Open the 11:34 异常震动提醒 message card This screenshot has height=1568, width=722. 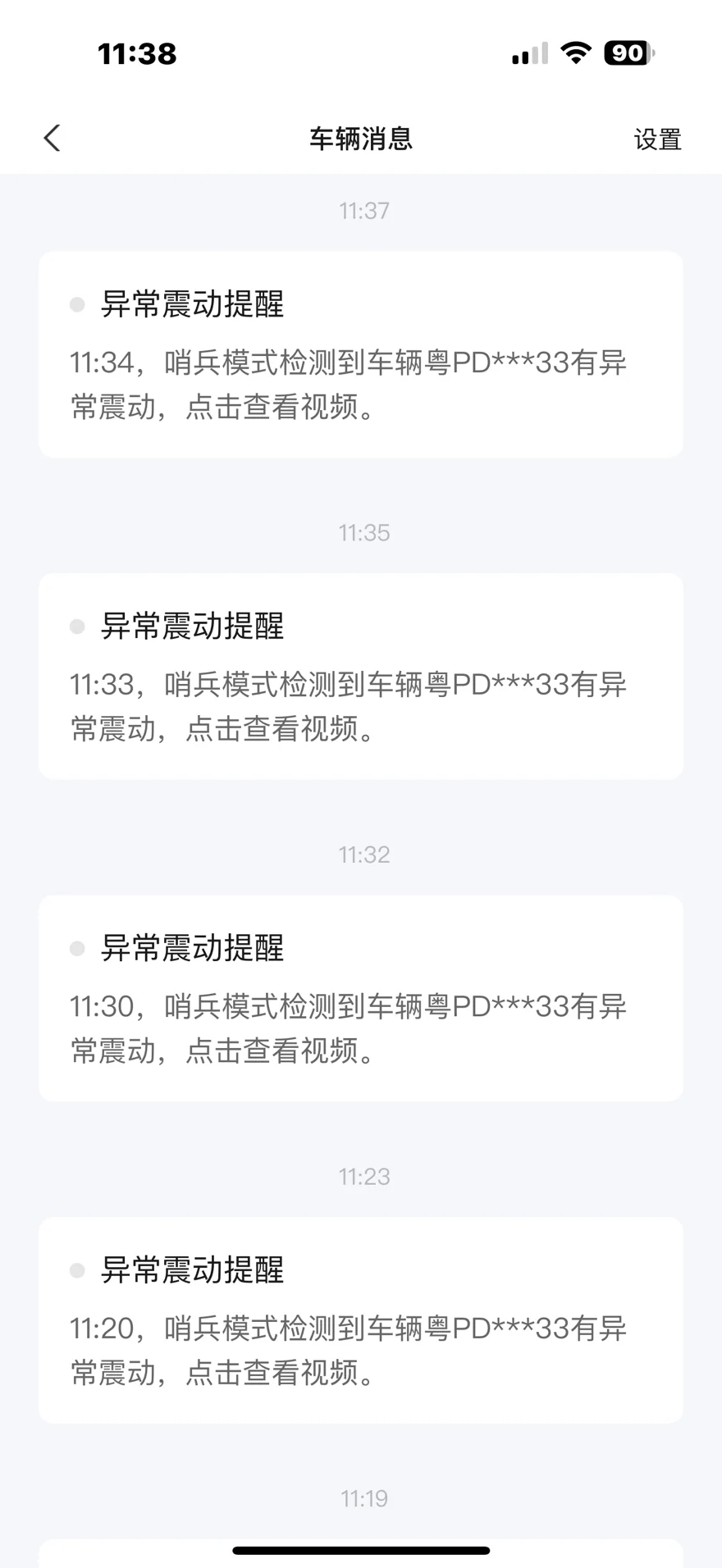click(361, 354)
